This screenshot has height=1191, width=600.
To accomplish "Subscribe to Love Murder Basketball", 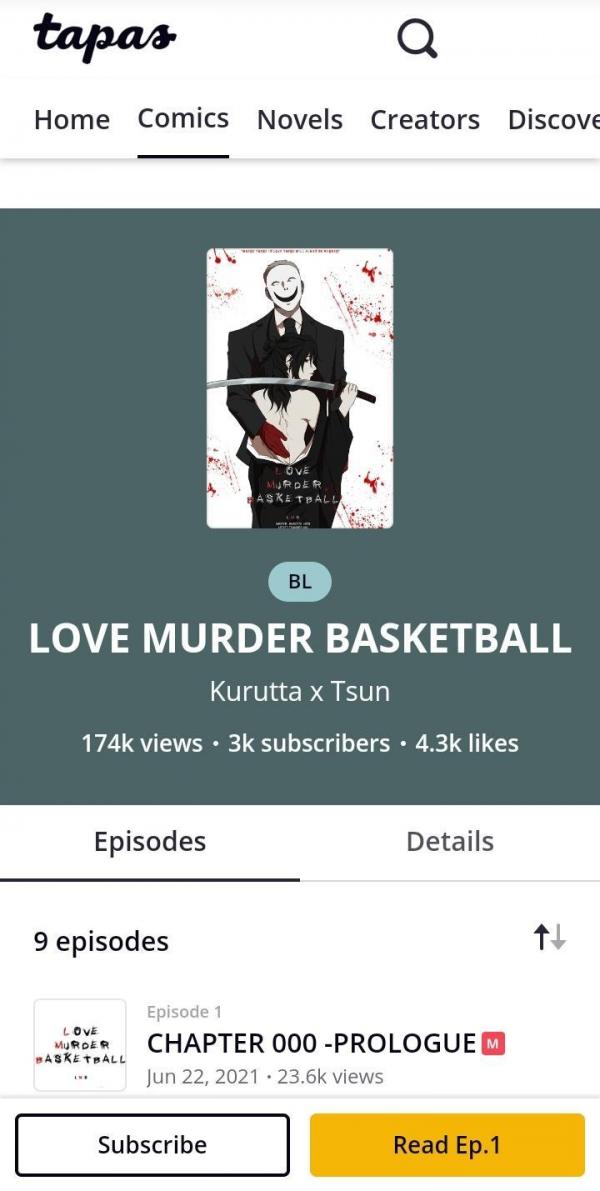I will coord(152,1145).
